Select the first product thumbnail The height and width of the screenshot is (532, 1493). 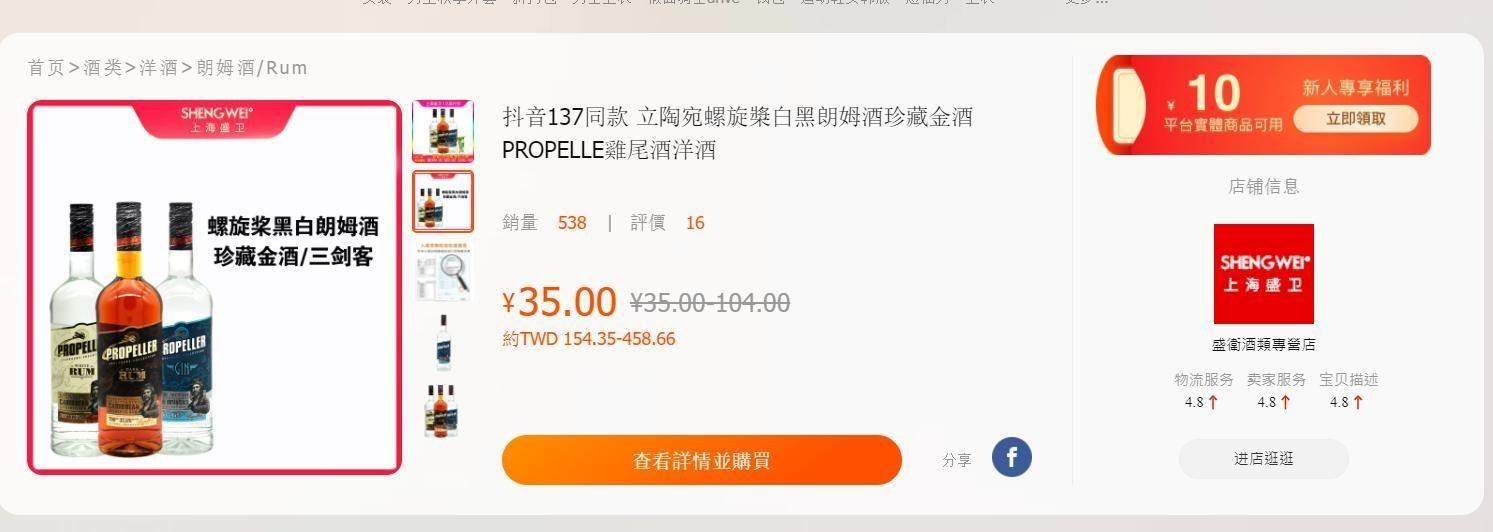(x=443, y=131)
